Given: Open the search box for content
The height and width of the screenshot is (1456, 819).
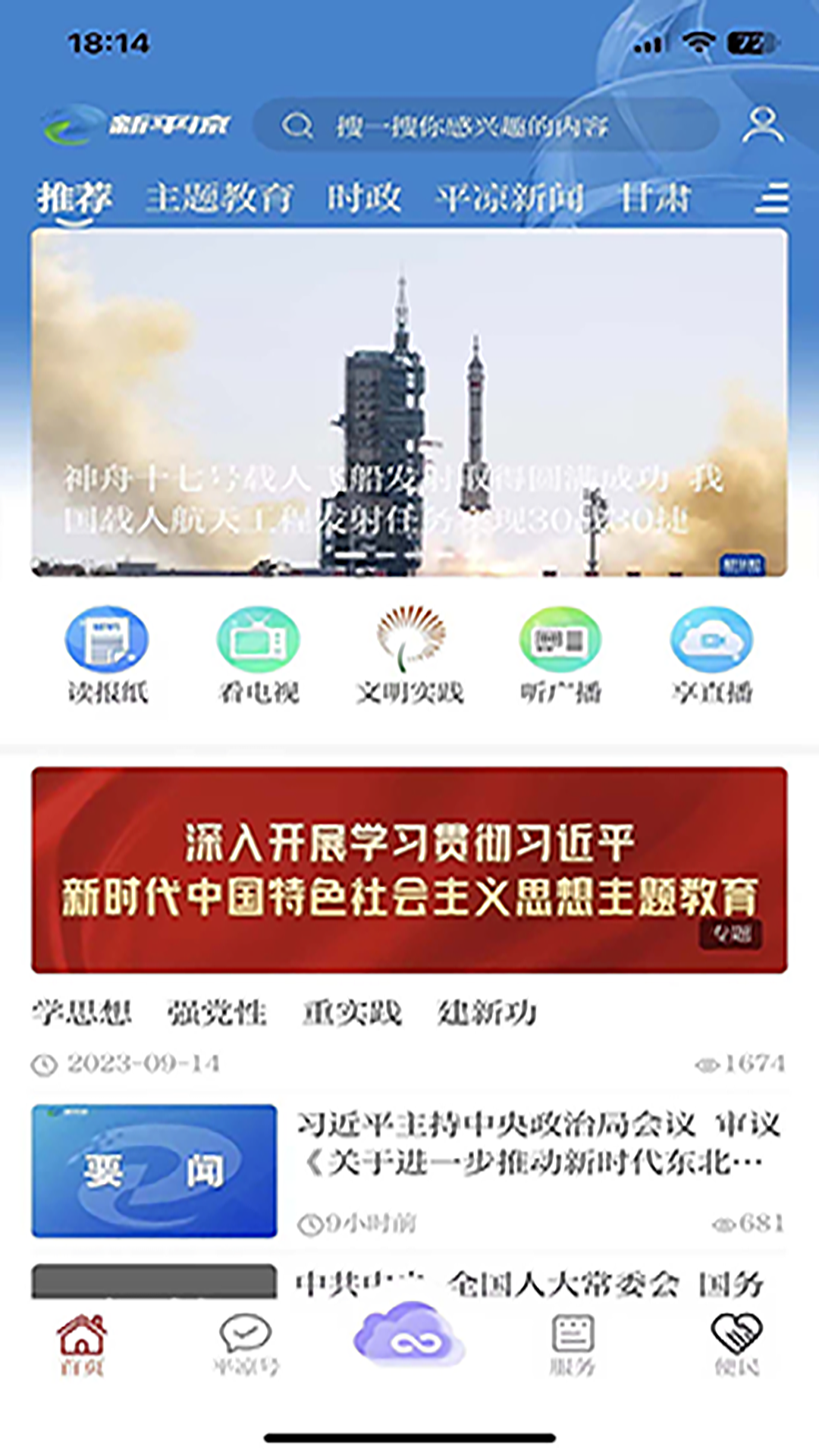Looking at the screenshot, I should pos(485,125).
